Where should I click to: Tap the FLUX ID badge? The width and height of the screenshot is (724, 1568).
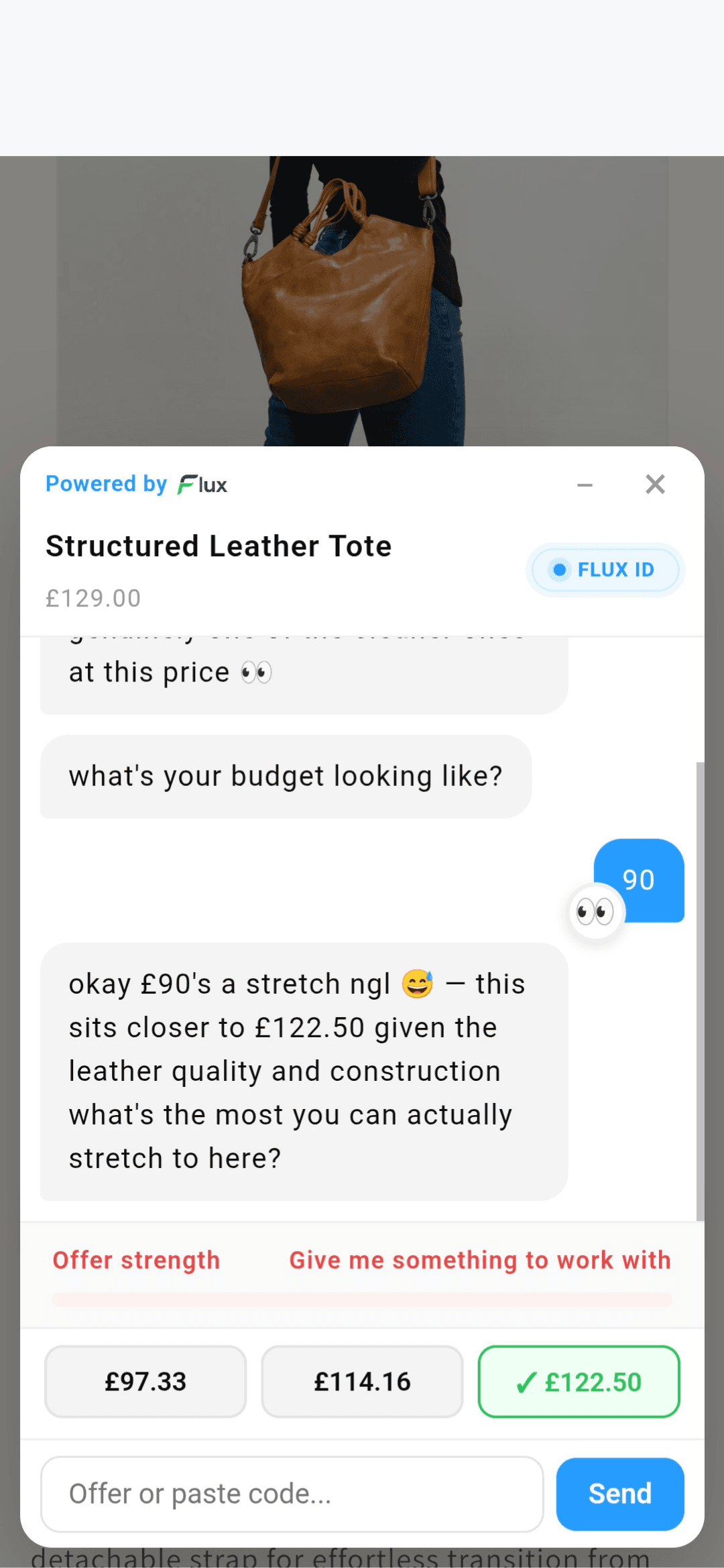click(605, 570)
